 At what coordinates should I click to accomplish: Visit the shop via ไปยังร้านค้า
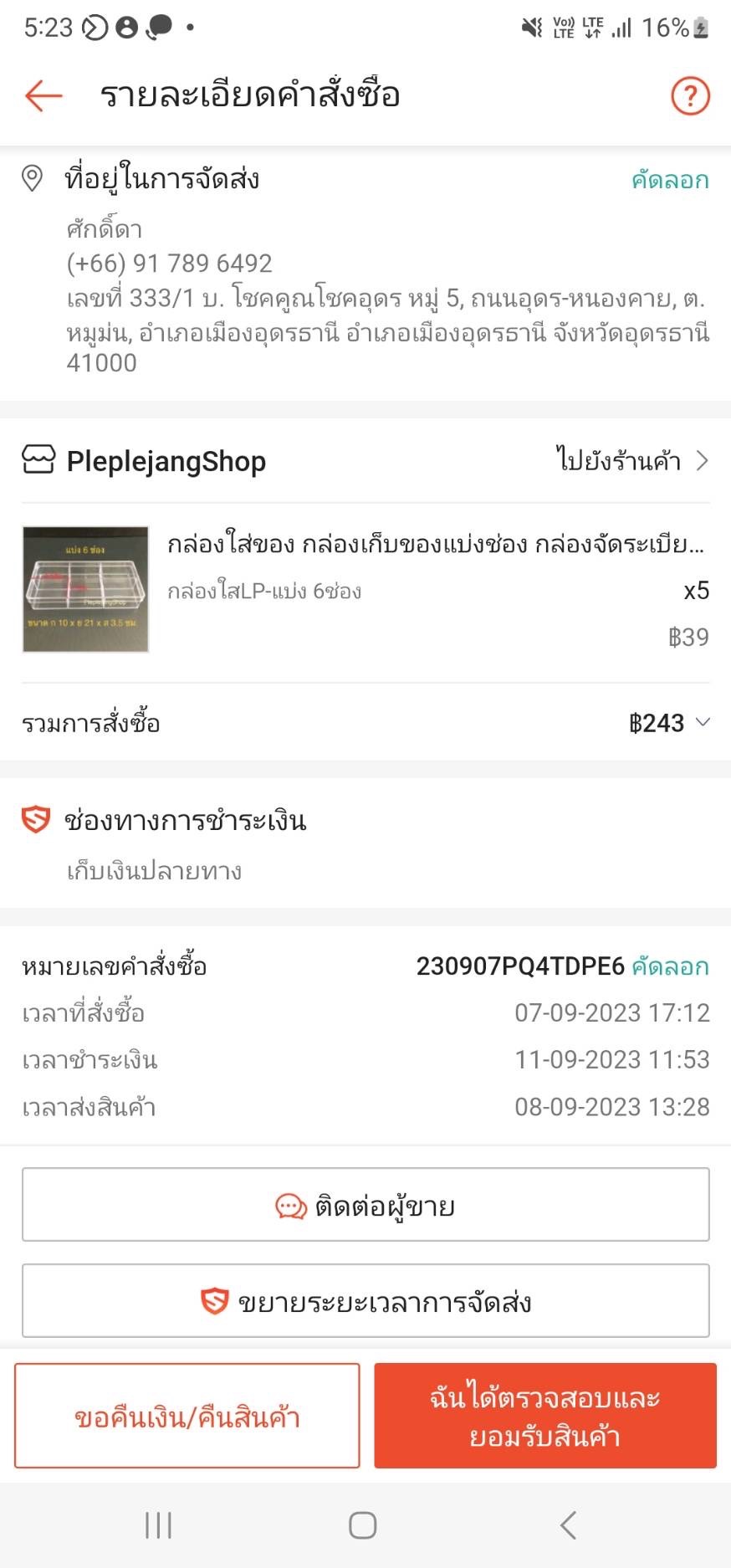click(631, 461)
